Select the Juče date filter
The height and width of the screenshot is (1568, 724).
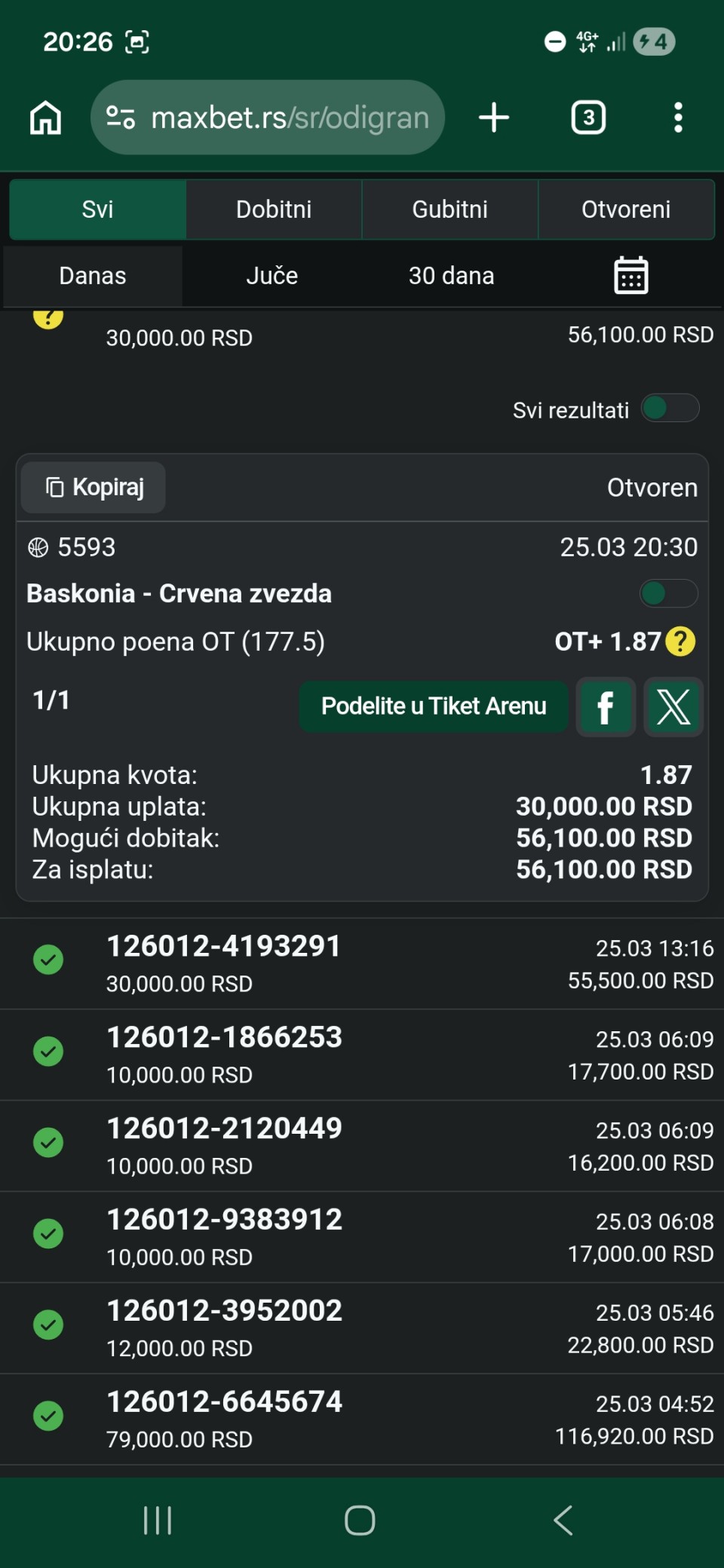click(x=271, y=276)
